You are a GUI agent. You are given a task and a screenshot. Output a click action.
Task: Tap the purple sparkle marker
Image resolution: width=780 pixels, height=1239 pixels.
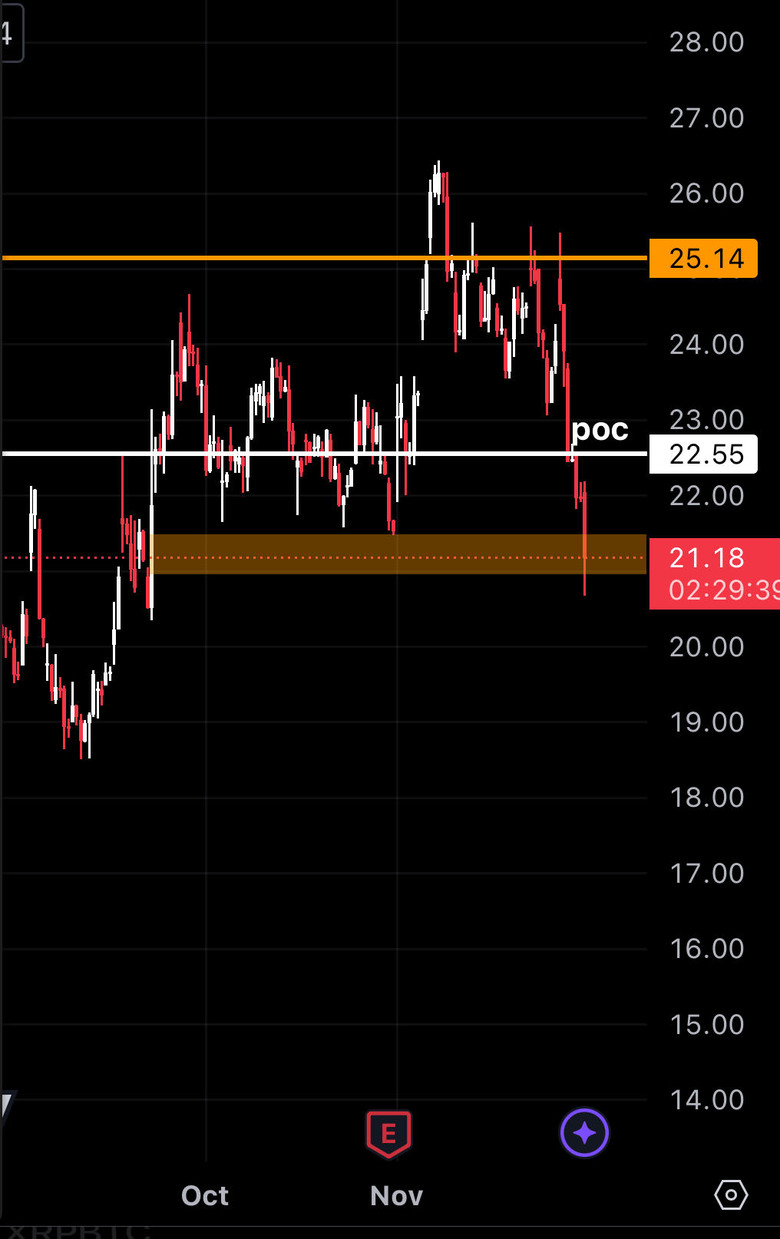585,1133
